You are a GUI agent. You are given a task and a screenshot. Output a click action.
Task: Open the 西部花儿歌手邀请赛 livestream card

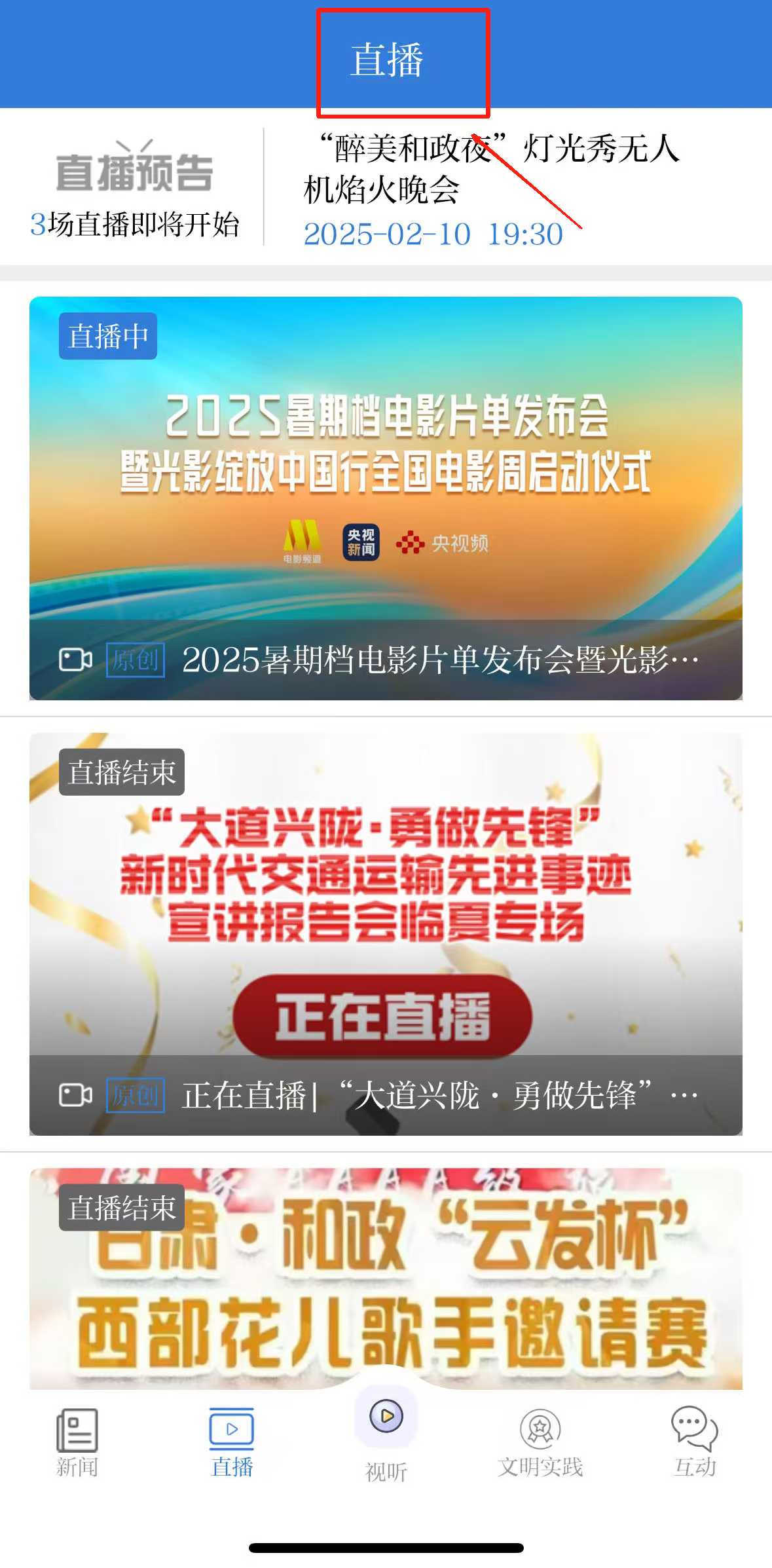pyautogui.click(x=386, y=1277)
